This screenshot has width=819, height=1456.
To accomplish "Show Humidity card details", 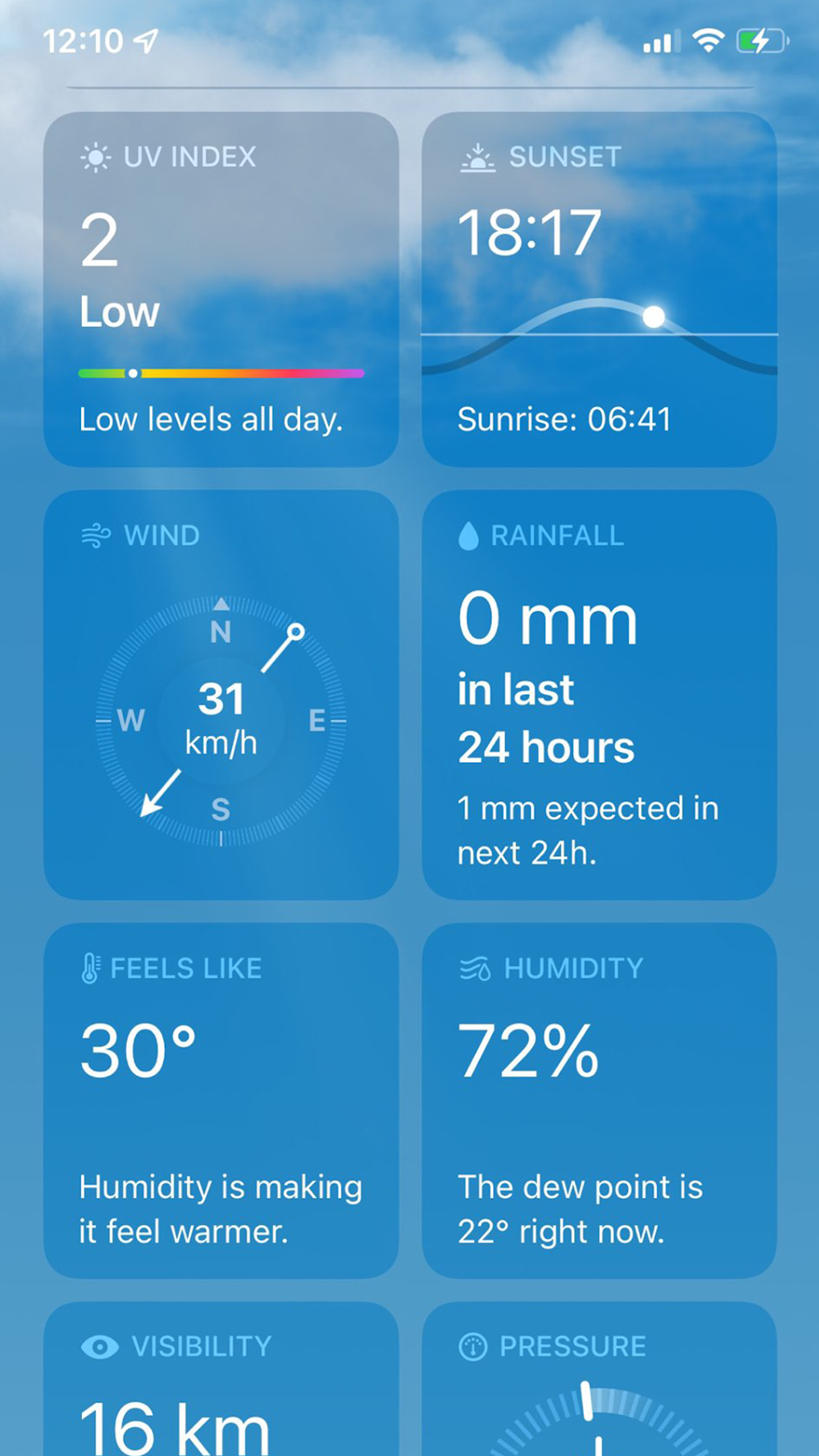I will [x=599, y=1100].
